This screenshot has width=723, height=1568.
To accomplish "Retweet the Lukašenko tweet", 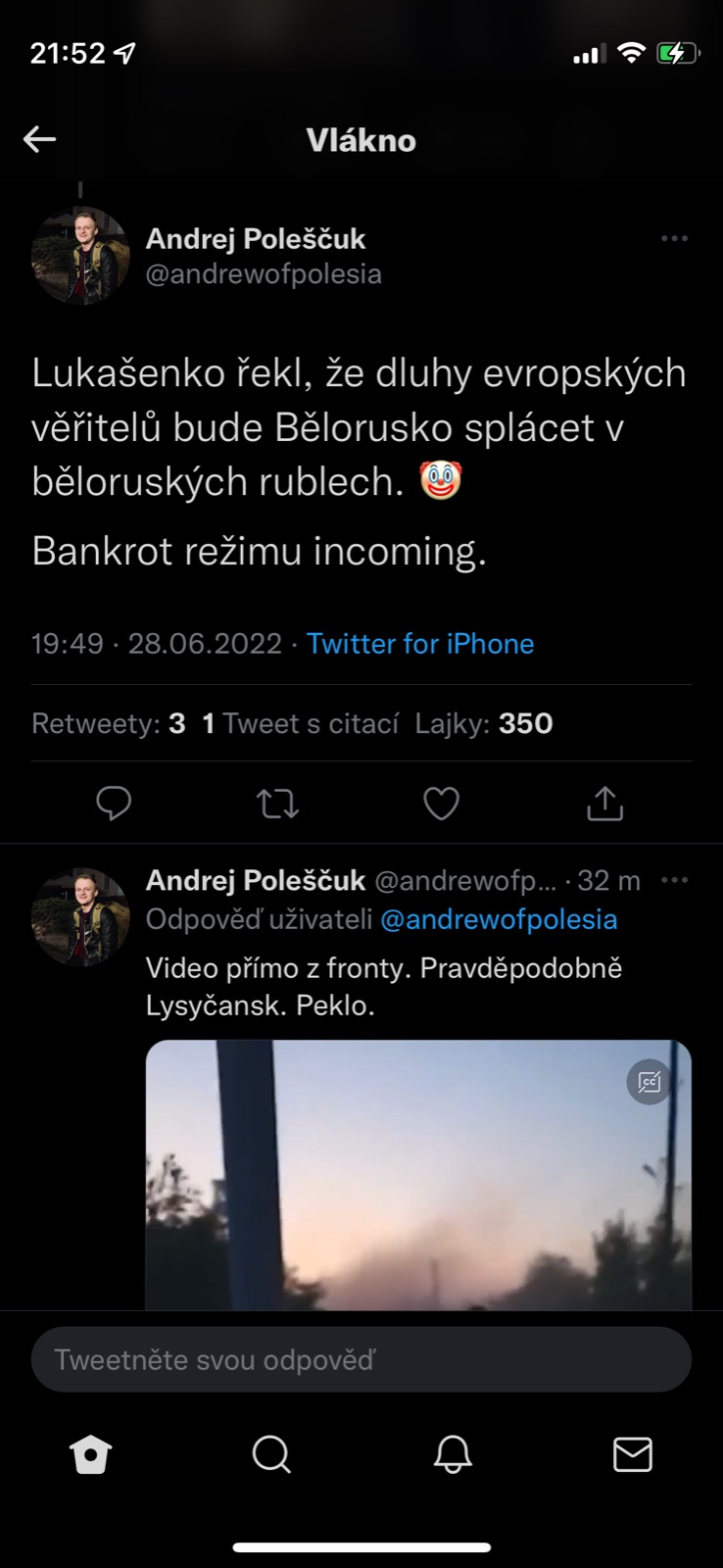I will [x=277, y=804].
